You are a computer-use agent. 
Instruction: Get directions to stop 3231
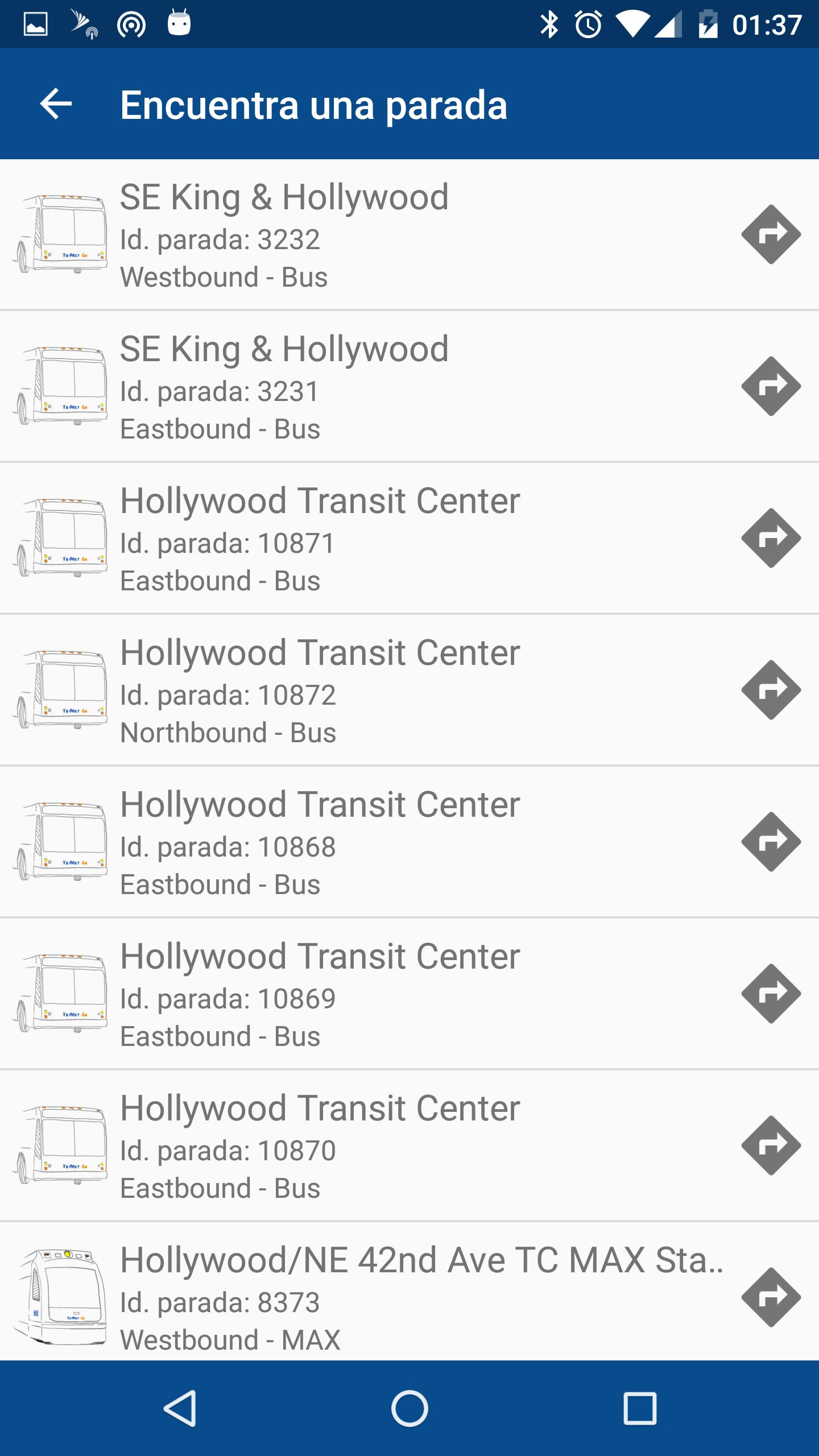tap(771, 386)
